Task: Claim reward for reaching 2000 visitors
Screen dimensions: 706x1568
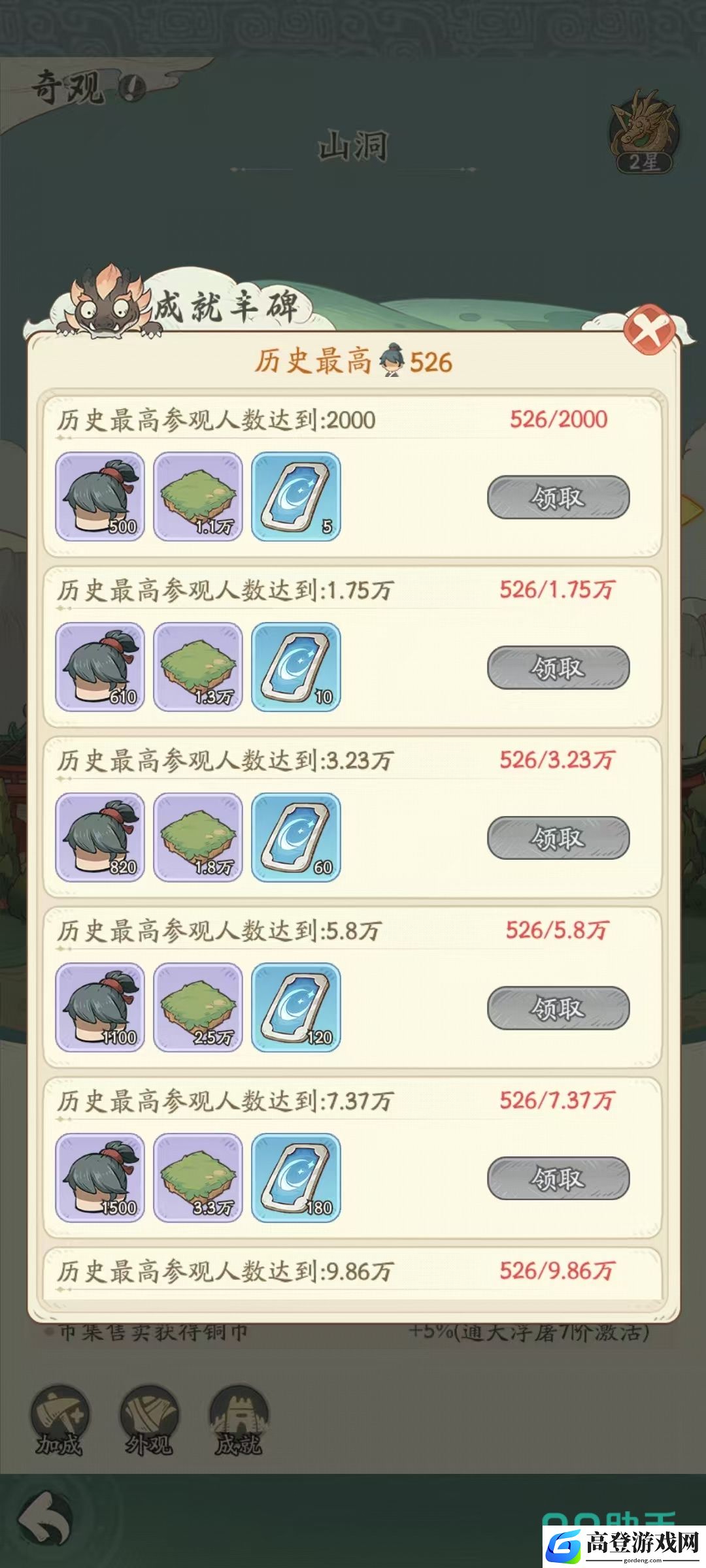Action: (x=558, y=498)
